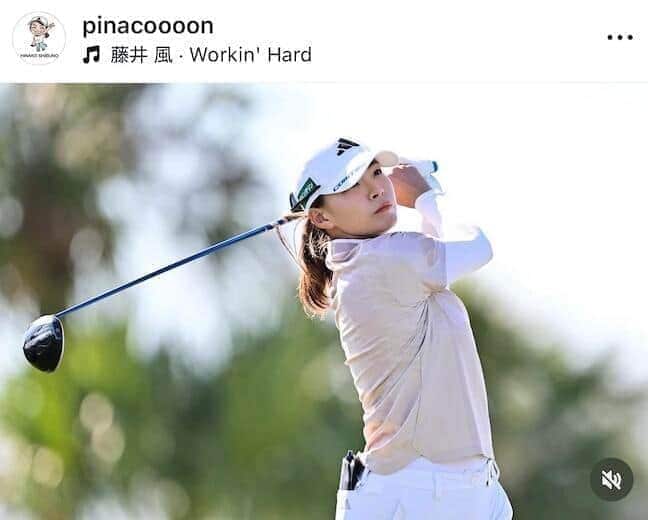This screenshot has width=648, height=520.
Task: Open pinacoooon's profile picture
Action: [x=39, y=39]
